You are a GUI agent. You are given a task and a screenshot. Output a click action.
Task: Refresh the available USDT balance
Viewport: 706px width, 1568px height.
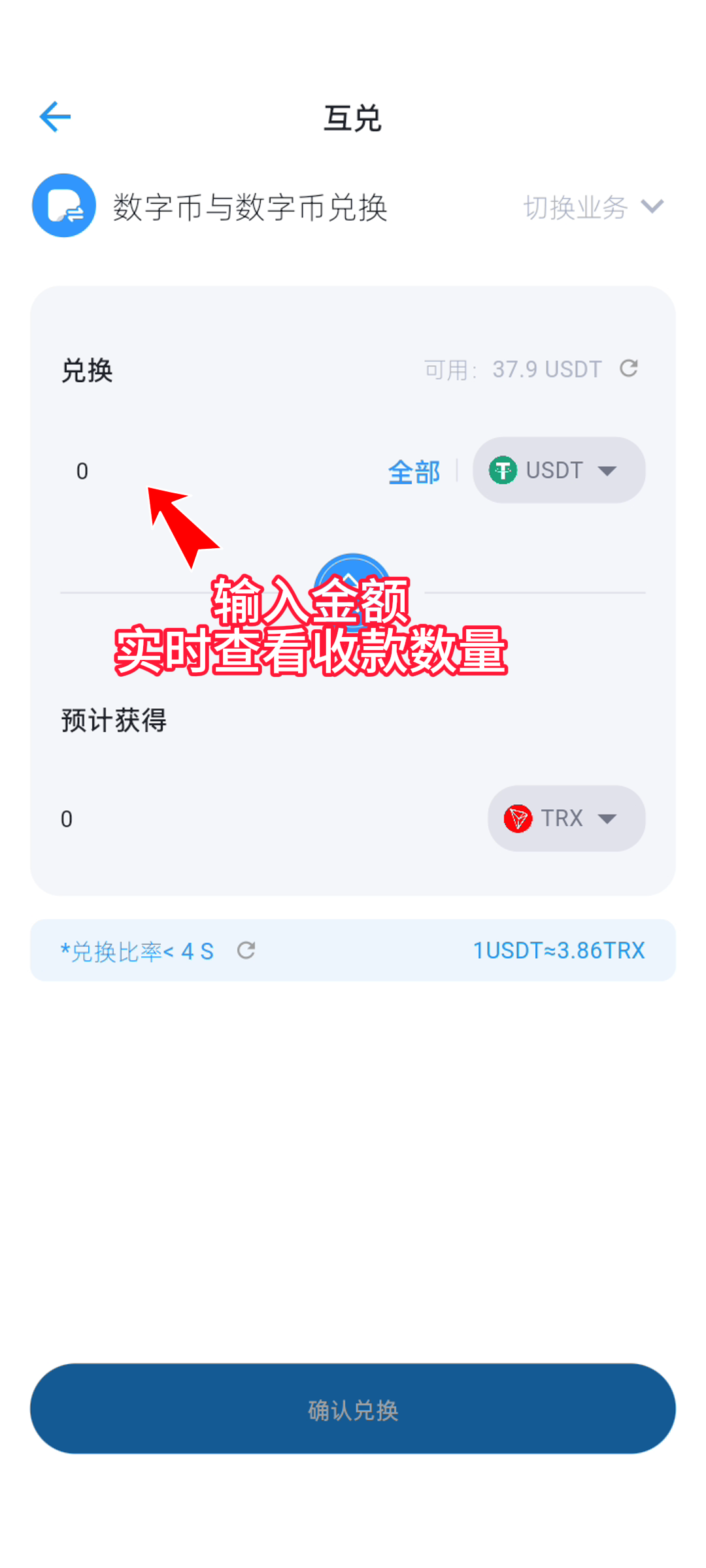(x=629, y=368)
